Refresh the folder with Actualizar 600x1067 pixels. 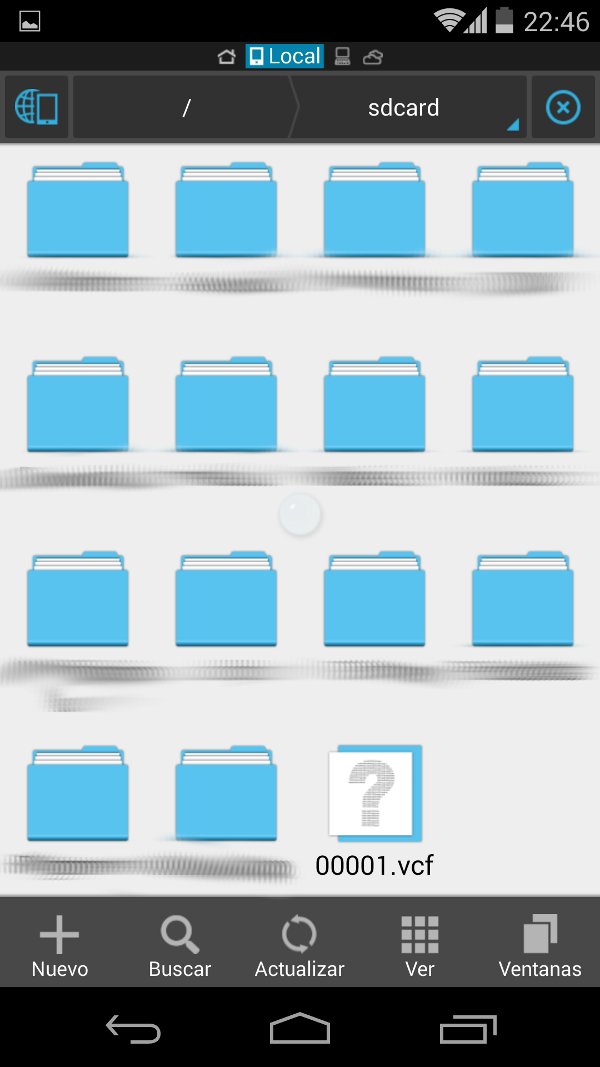pyautogui.click(x=299, y=946)
